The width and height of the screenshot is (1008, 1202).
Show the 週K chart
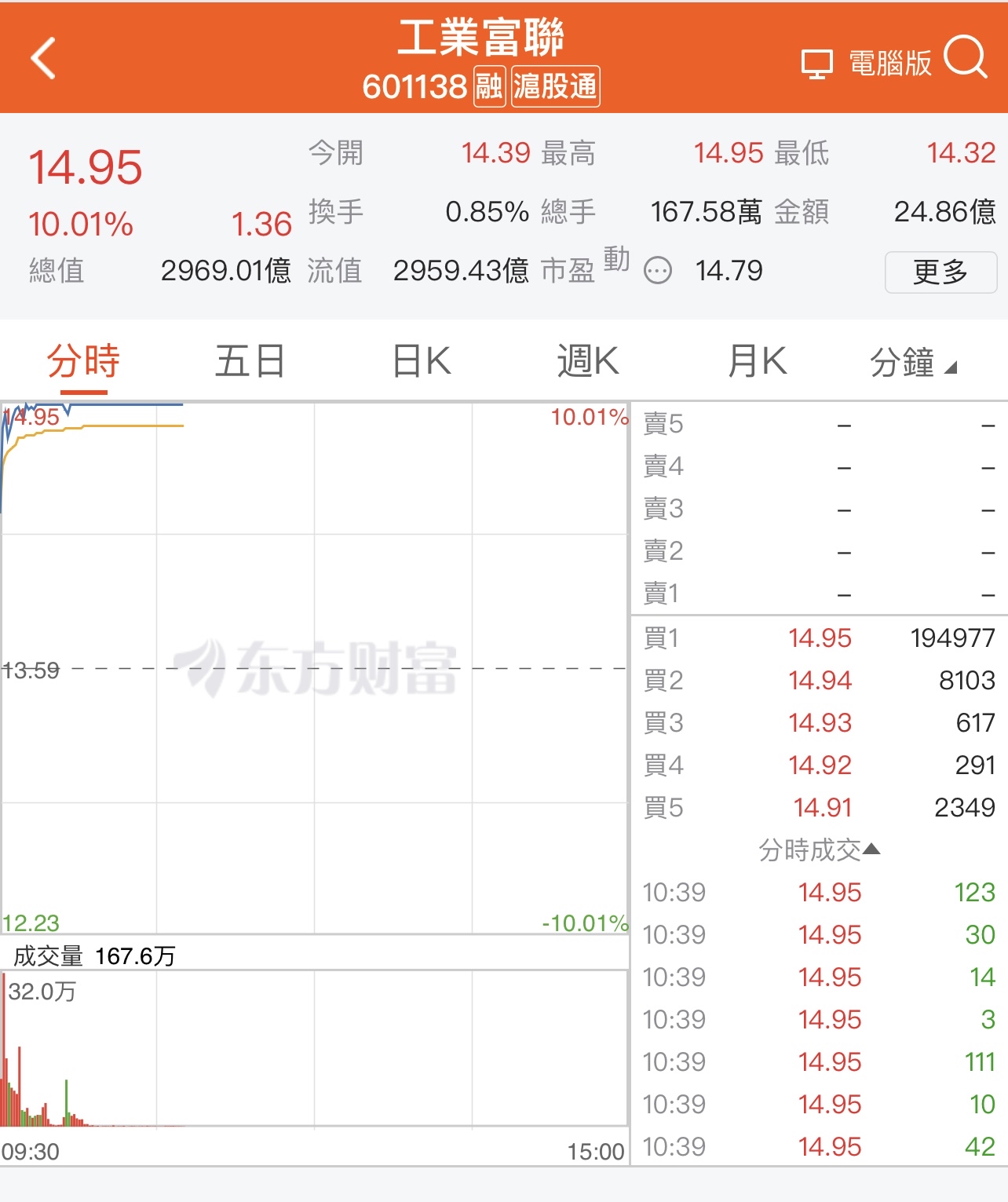tap(588, 362)
